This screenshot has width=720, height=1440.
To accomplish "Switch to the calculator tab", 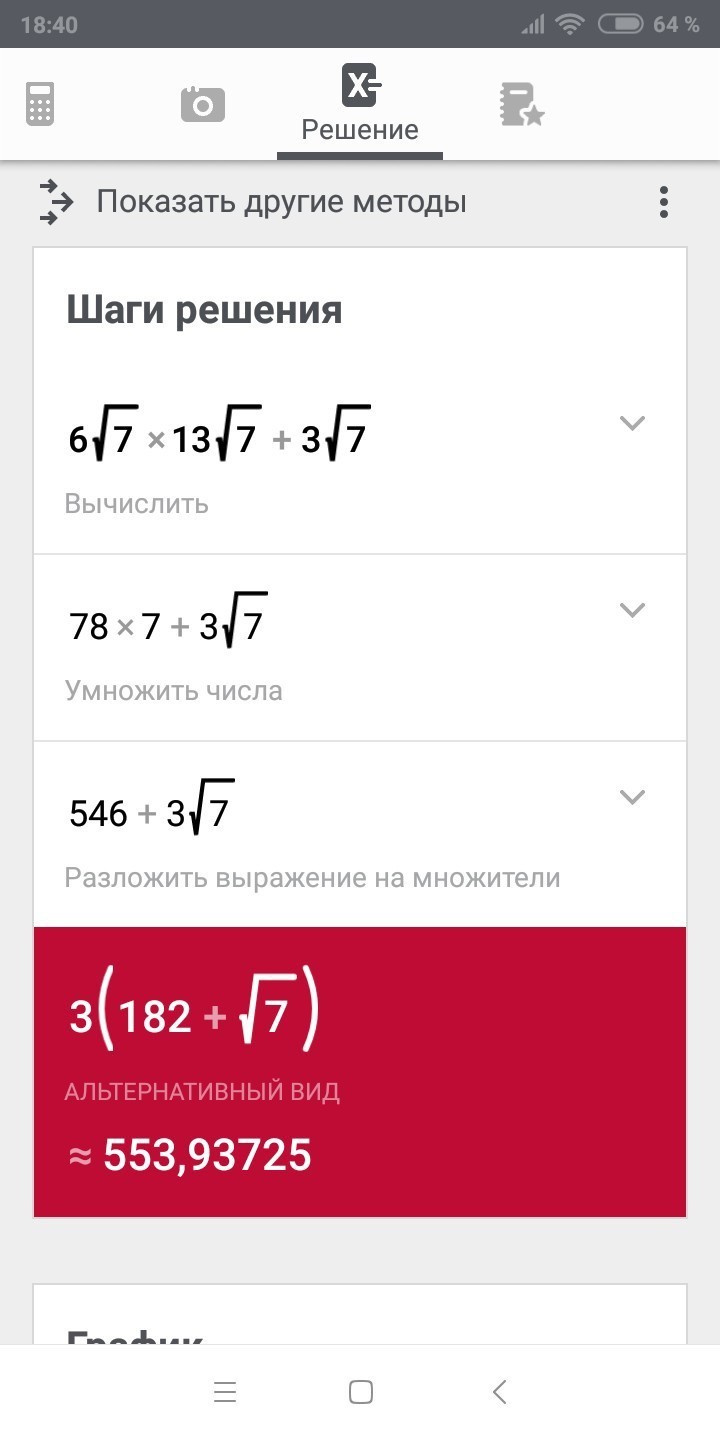I will click(x=40, y=104).
